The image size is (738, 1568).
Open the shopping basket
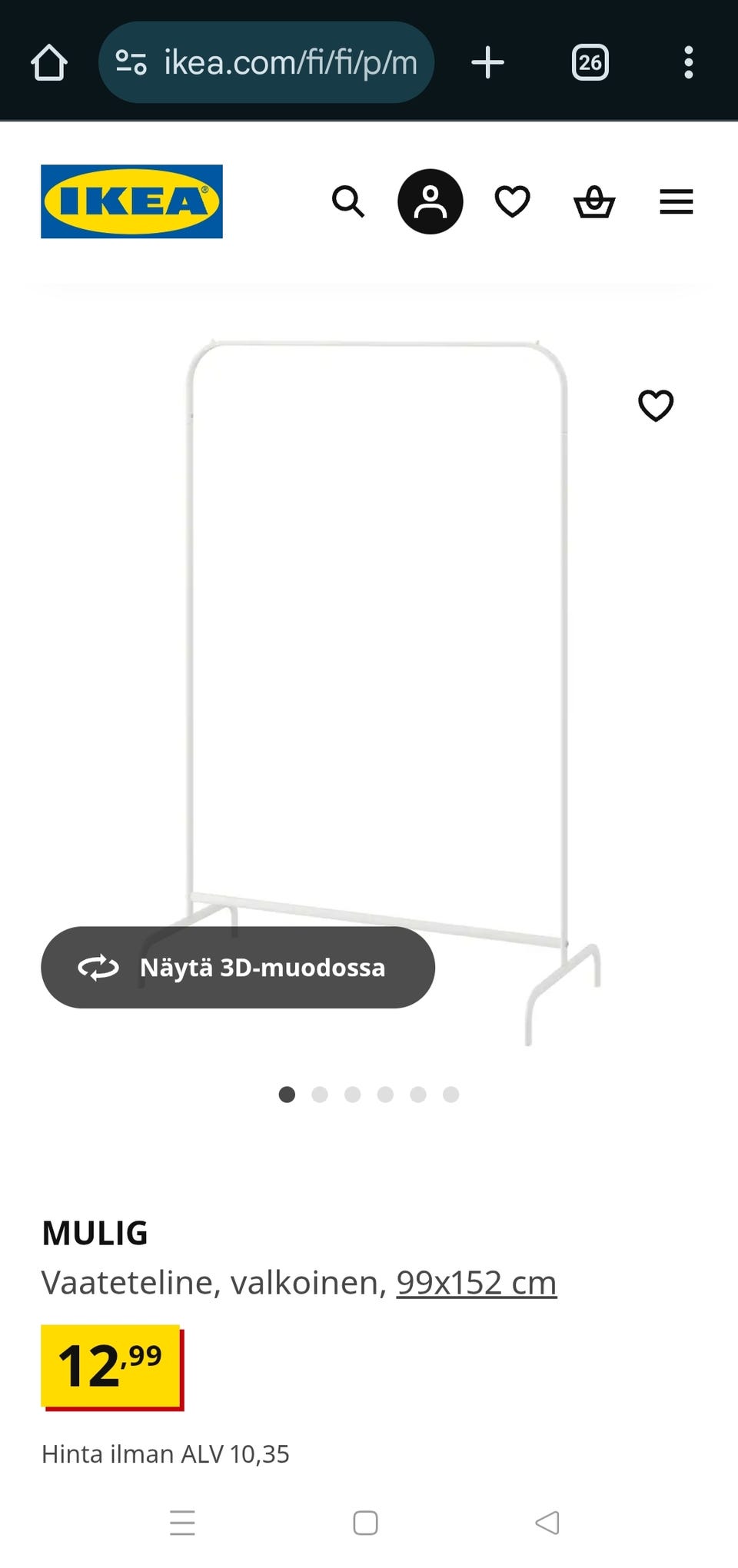pos(594,201)
